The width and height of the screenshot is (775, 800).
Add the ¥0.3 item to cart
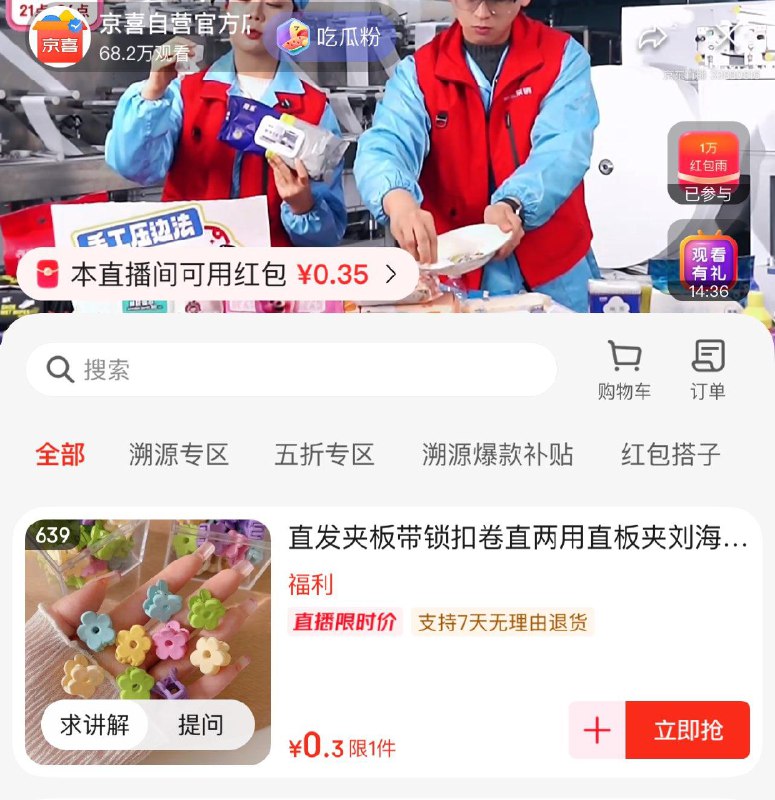[597, 731]
